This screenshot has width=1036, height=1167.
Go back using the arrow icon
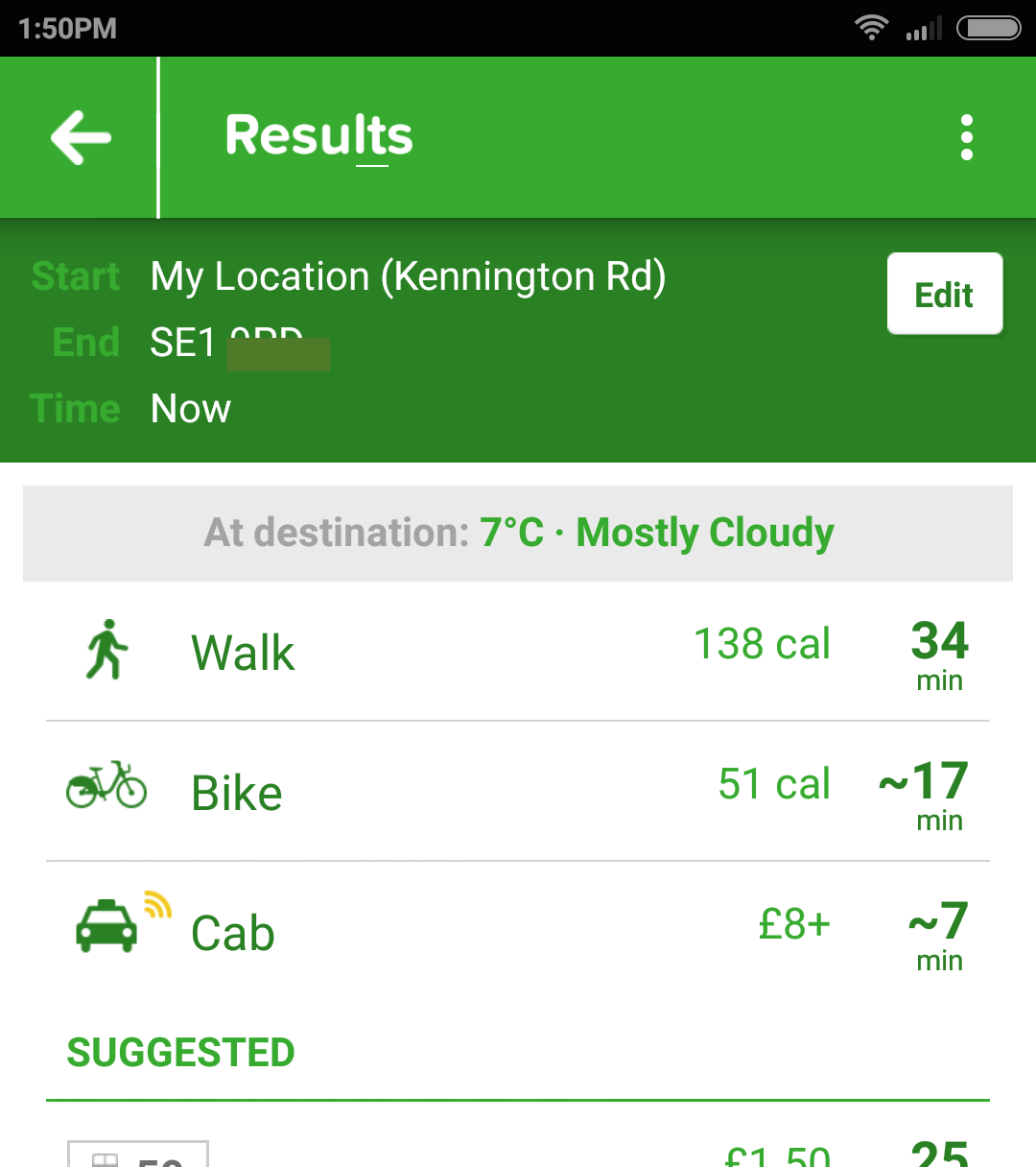81,137
